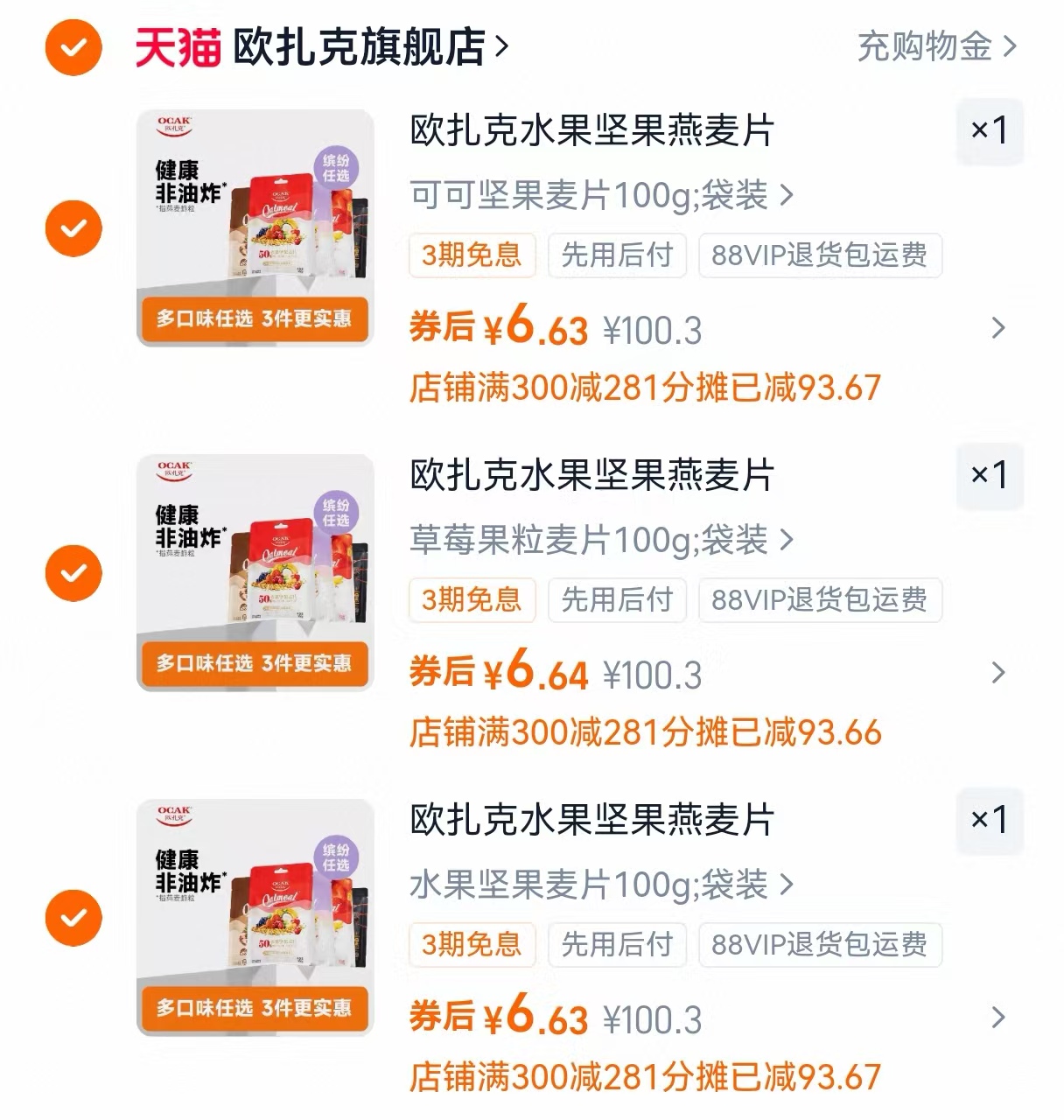Viewport: 1064px width, 1120px height.
Task: Click 88VIP退货包运费 tag on fruit nut oatmeal
Action: click(819, 945)
